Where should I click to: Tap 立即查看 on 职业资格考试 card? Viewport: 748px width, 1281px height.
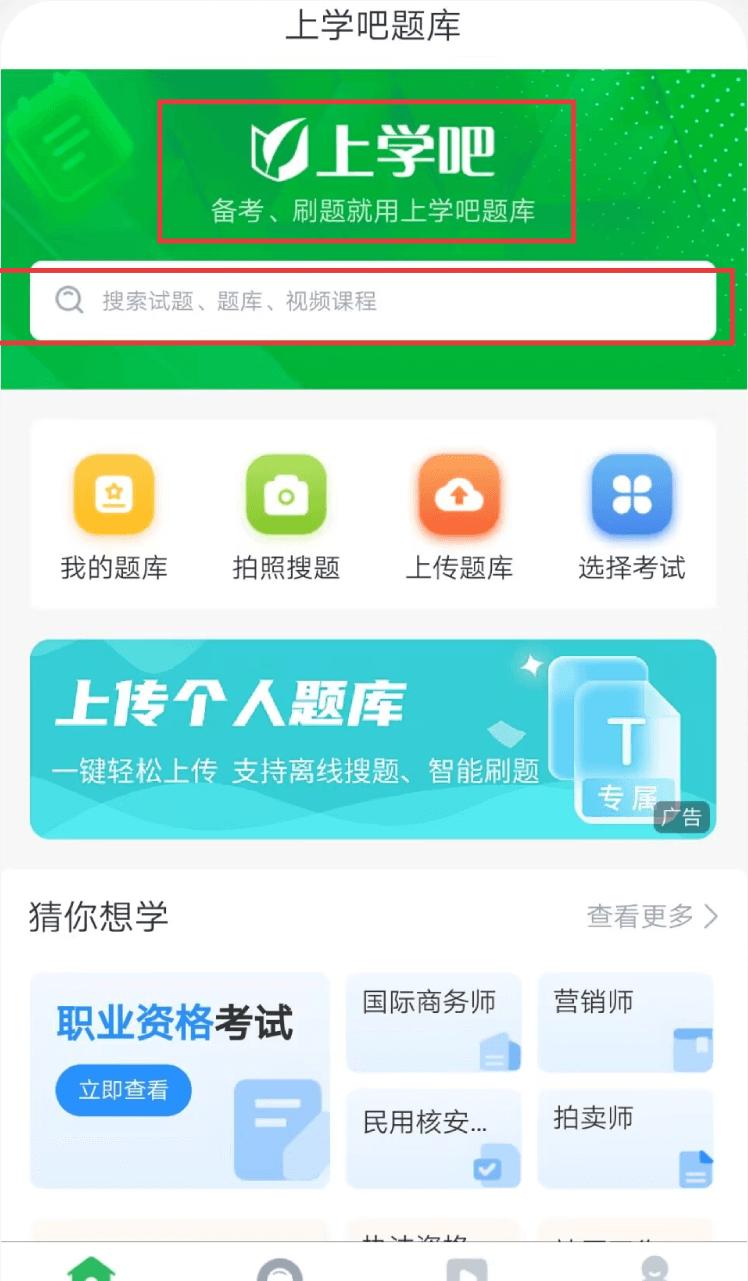[x=123, y=1090]
